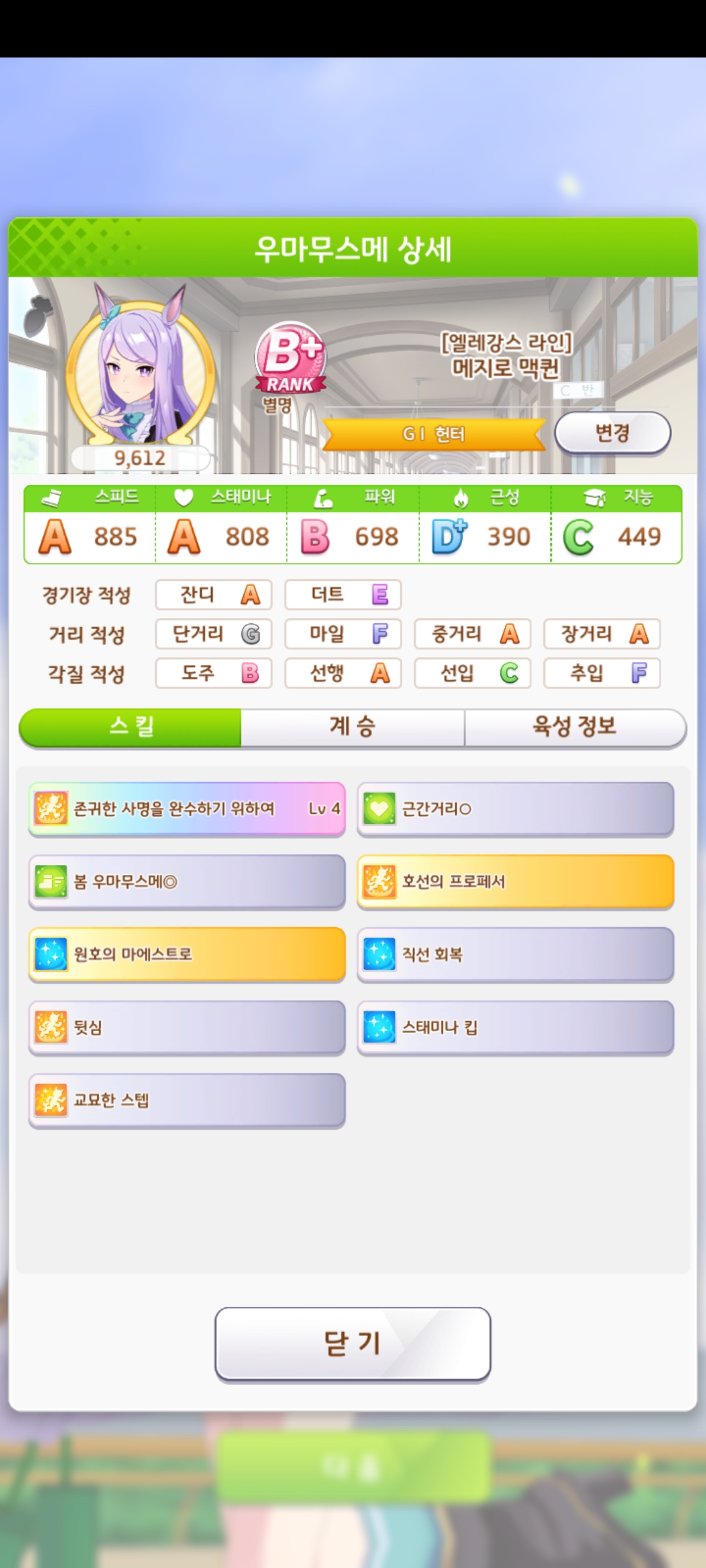
Task: Open the 교묘한 스텝 skill
Action: (x=187, y=1101)
